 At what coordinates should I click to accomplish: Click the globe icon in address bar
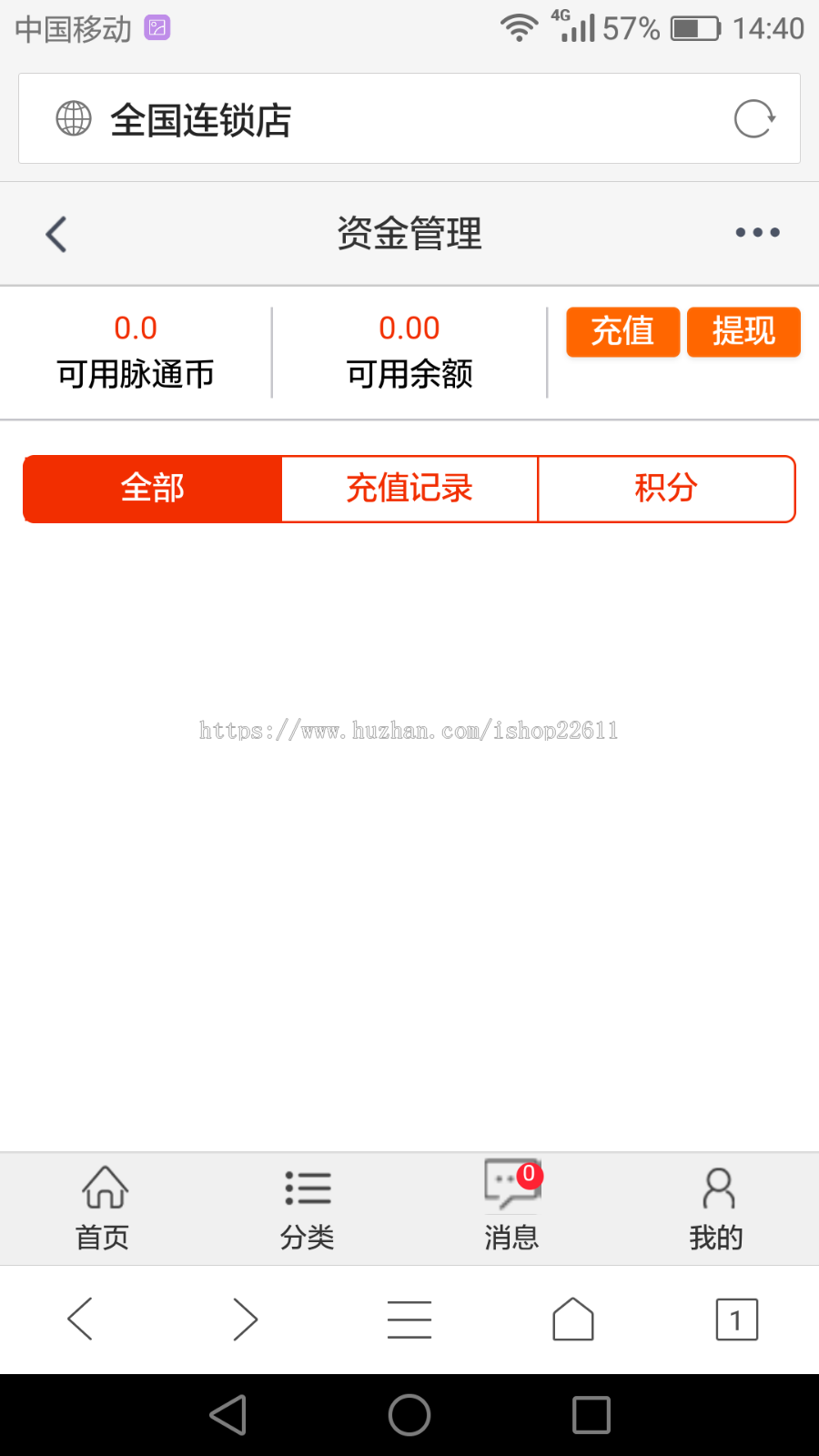pos(73,118)
